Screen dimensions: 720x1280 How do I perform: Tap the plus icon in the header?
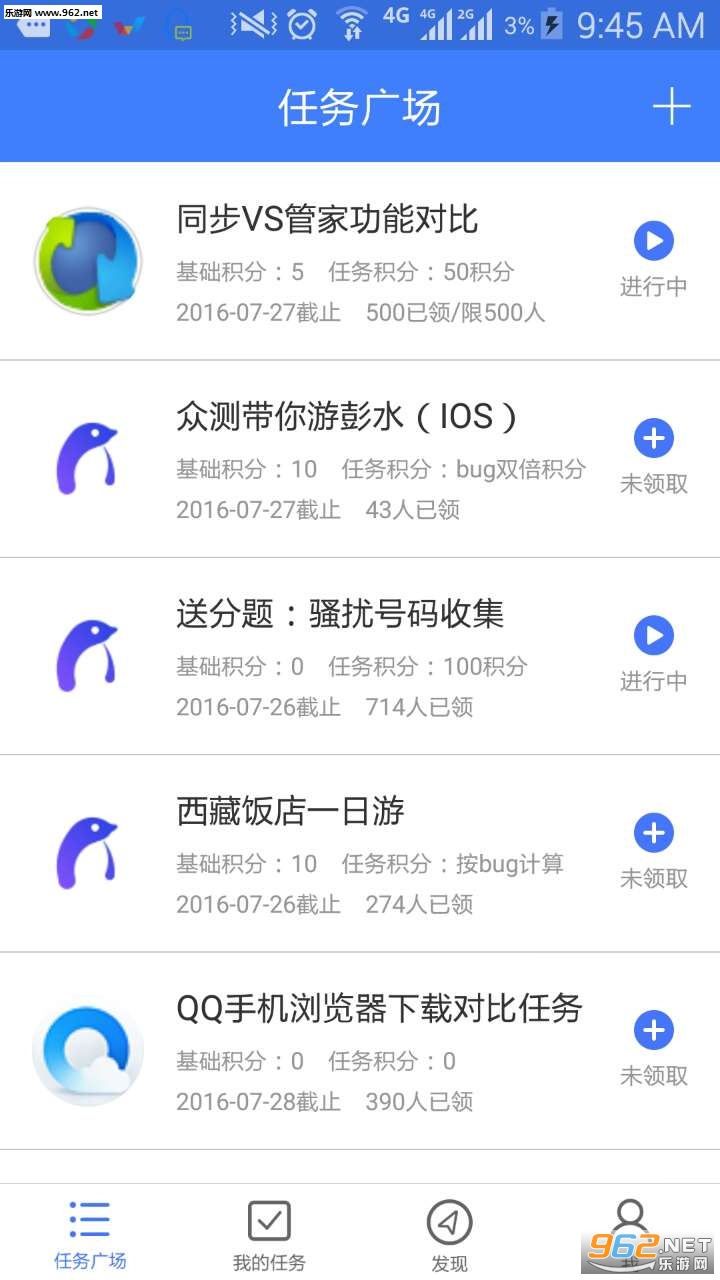[x=671, y=107]
